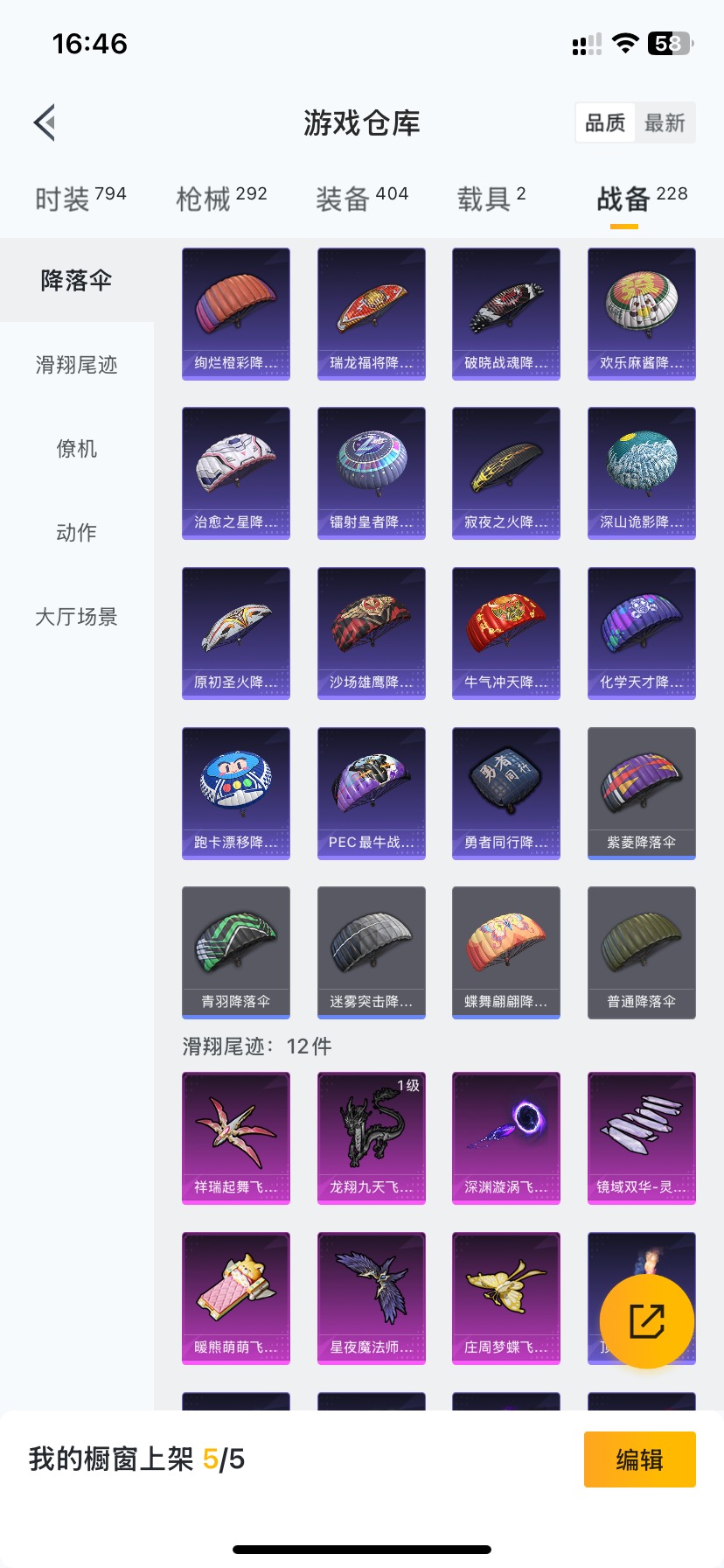724x1568 pixels.
Task: Open the 欢乐麻酱 parachute item
Action: (x=642, y=314)
